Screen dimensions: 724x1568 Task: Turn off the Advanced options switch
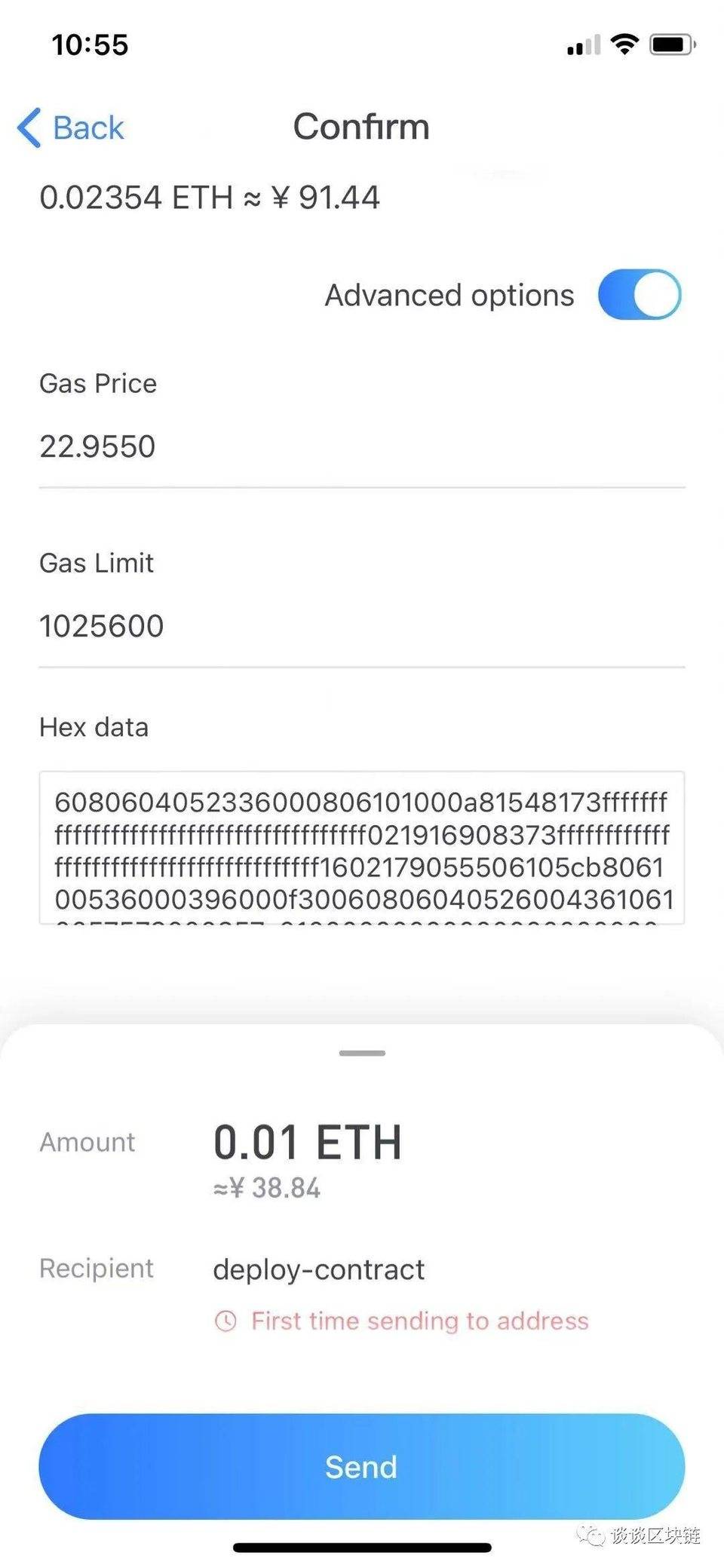[640, 294]
